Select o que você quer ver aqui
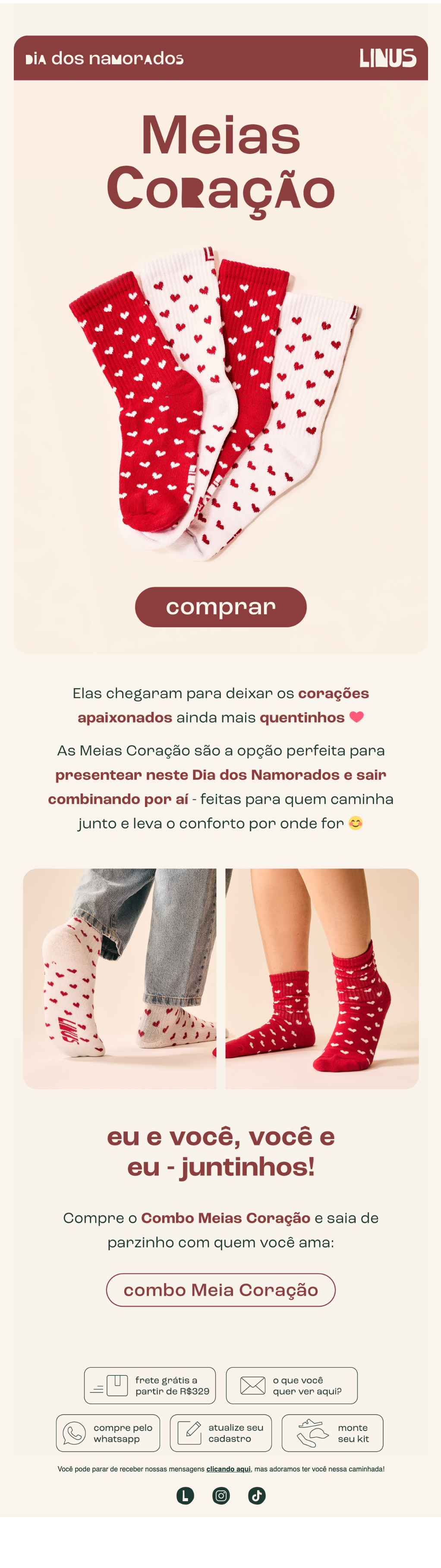The height and width of the screenshot is (1568, 441). click(x=292, y=1385)
